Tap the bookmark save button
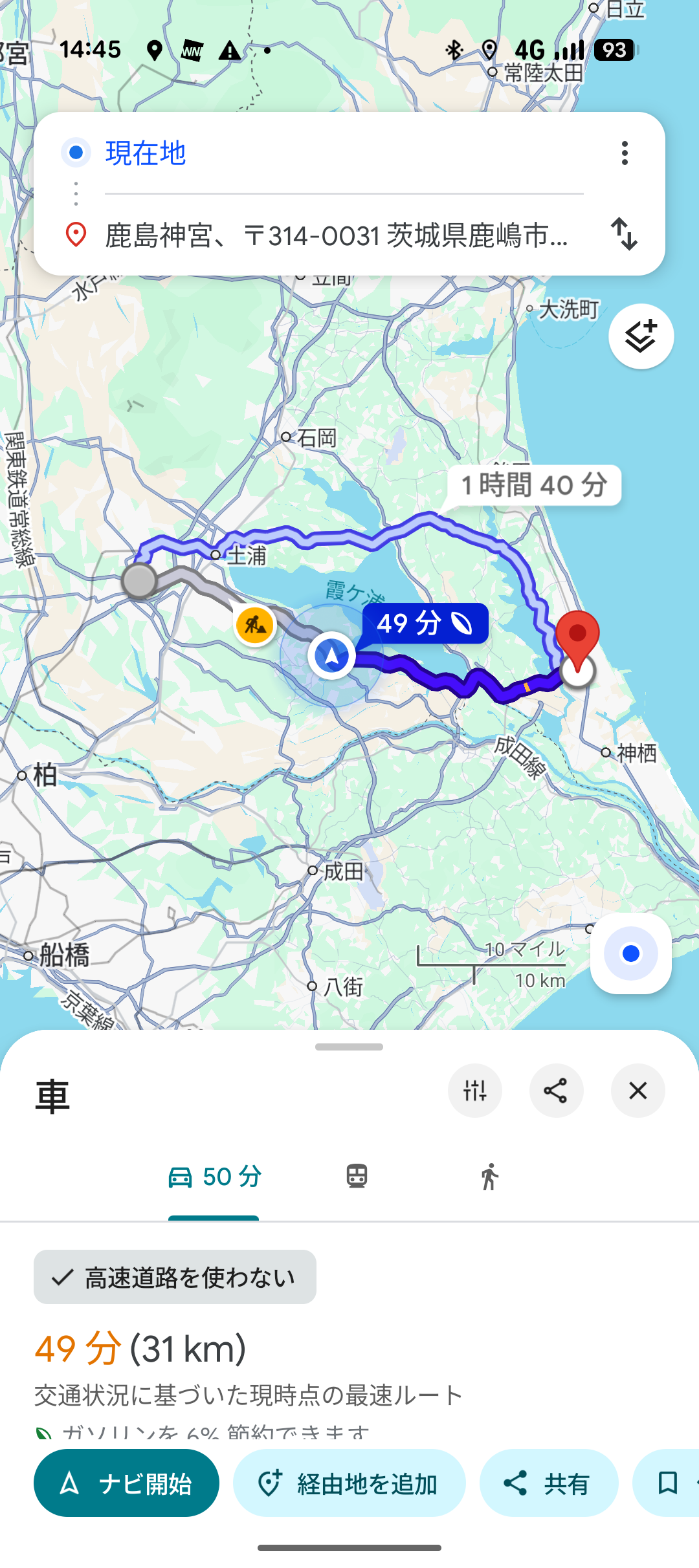Image resolution: width=699 pixels, height=1568 pixels. coord(668,1483)
